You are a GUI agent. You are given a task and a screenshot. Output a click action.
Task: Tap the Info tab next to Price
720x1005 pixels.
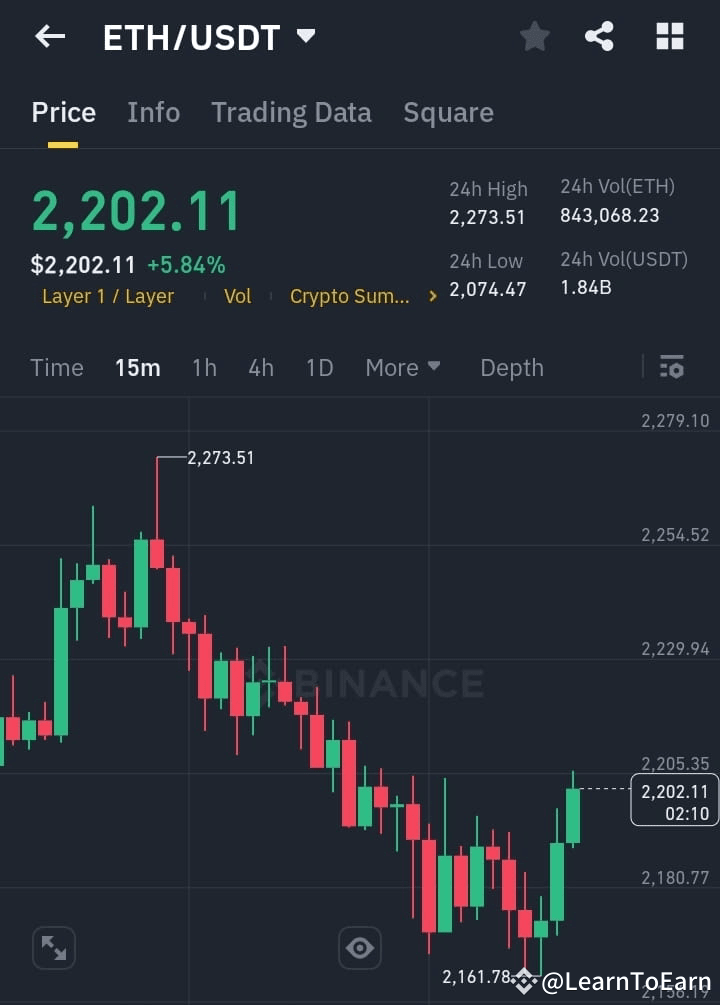153,112
